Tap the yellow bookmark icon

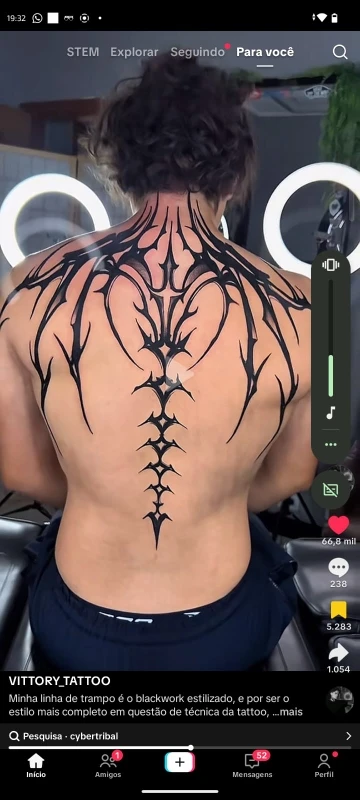pyautogui.click(x=339, y=610)
